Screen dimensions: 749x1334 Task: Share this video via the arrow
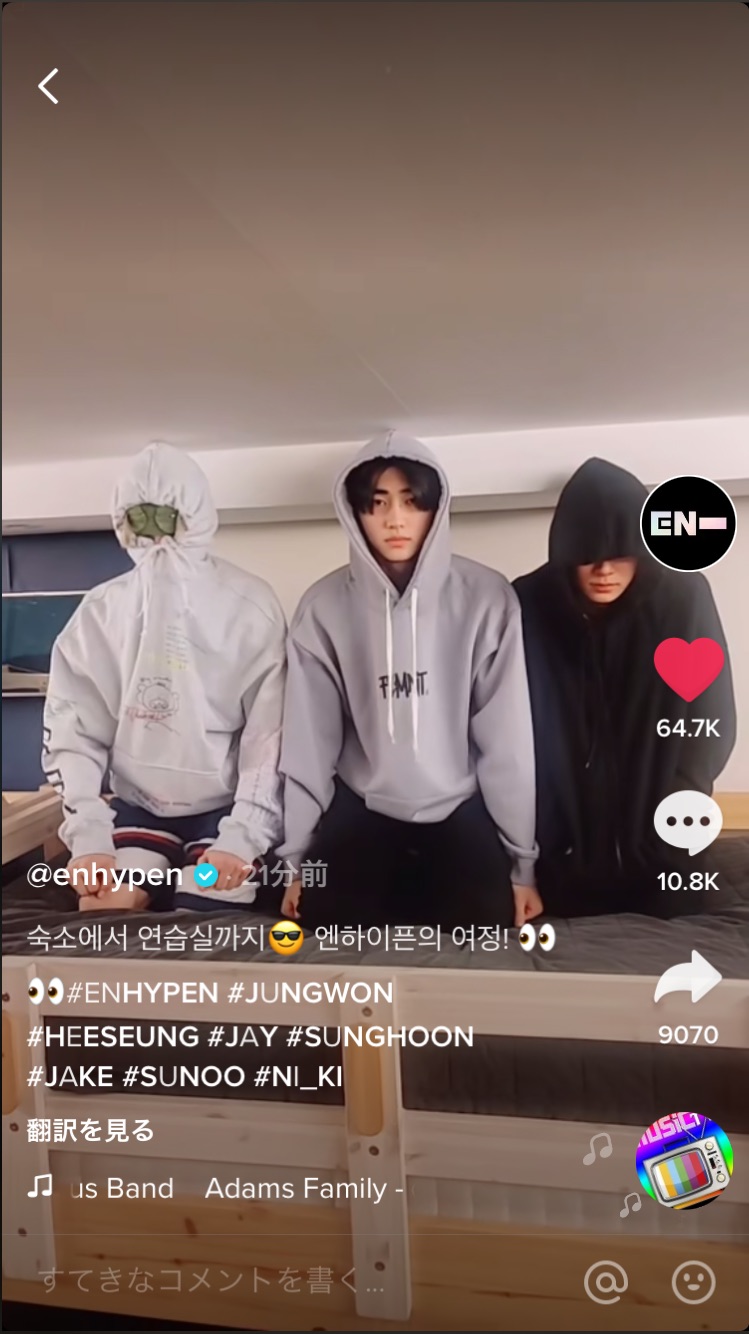pos(688,978)
